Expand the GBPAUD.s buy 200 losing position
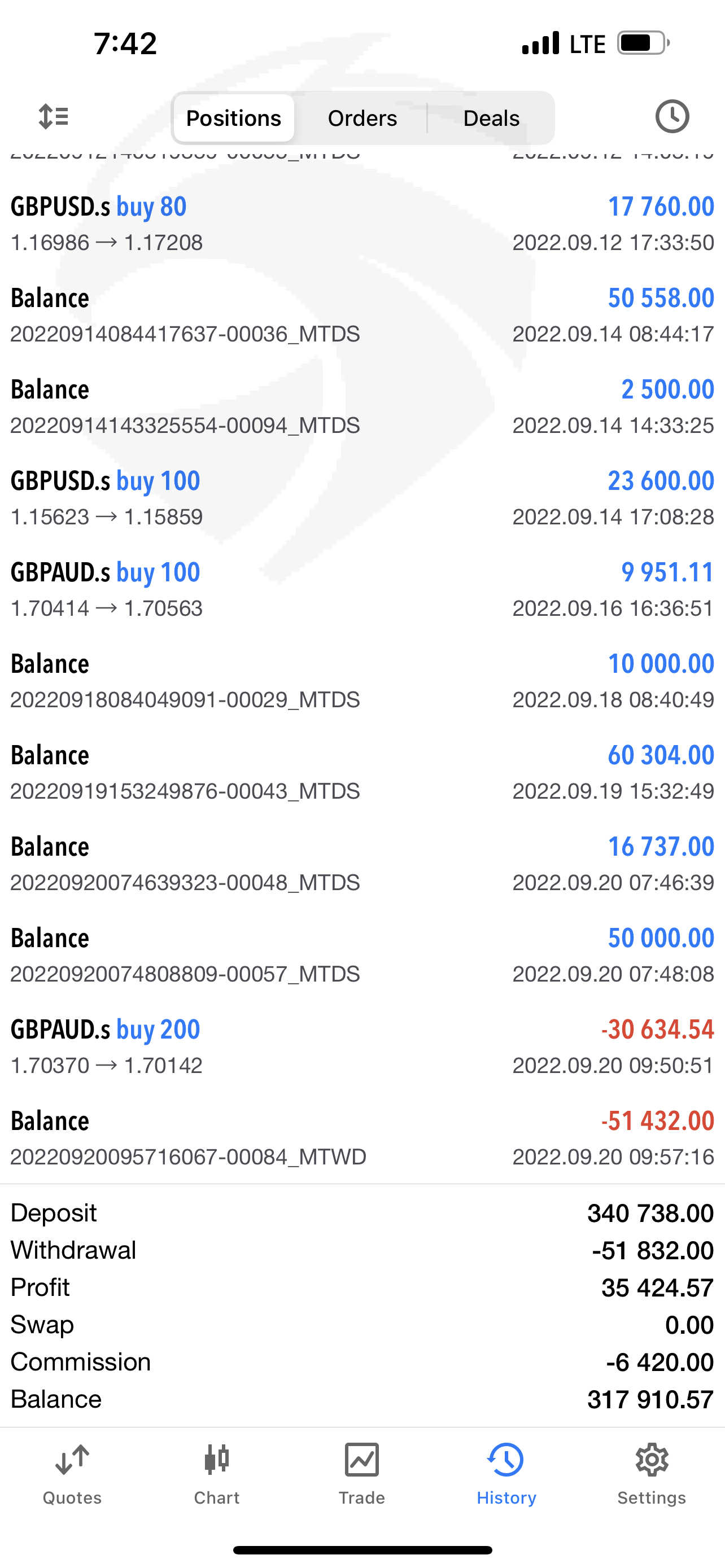The image size is (725, 1568). pyautogui.click(x=362, y=1046)
